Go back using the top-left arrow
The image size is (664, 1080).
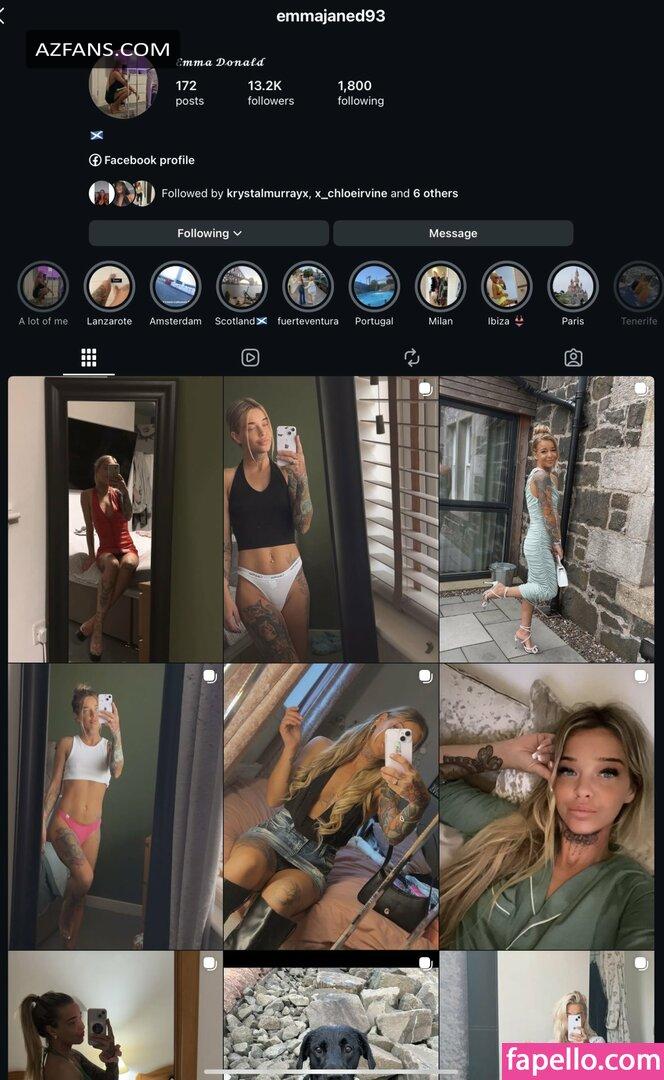pyautogui.click(x=4, y=17)
